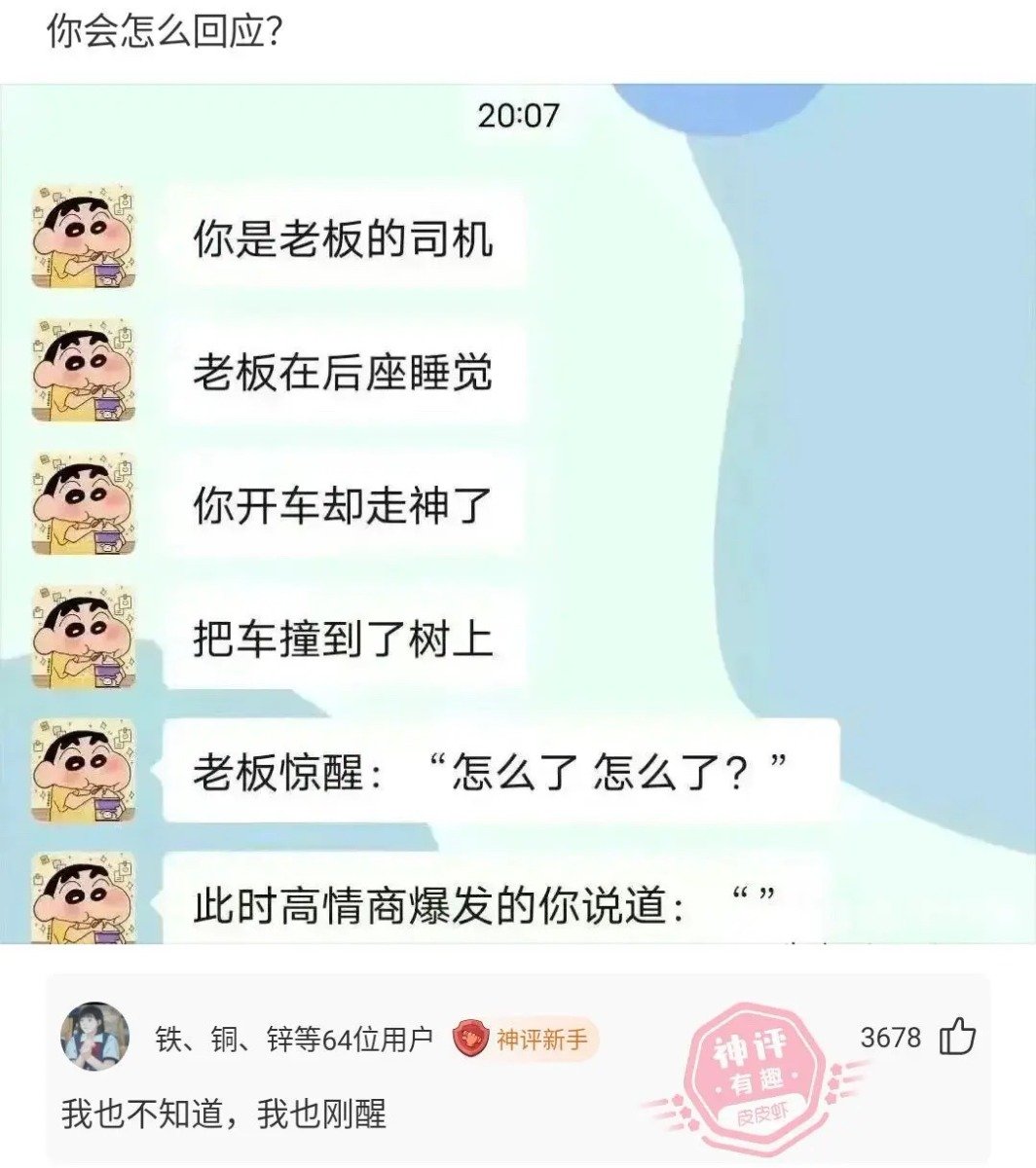Tap the username 铁、铜、锌等64位用户
1036x1168 pixels.
coord(294,1040)
